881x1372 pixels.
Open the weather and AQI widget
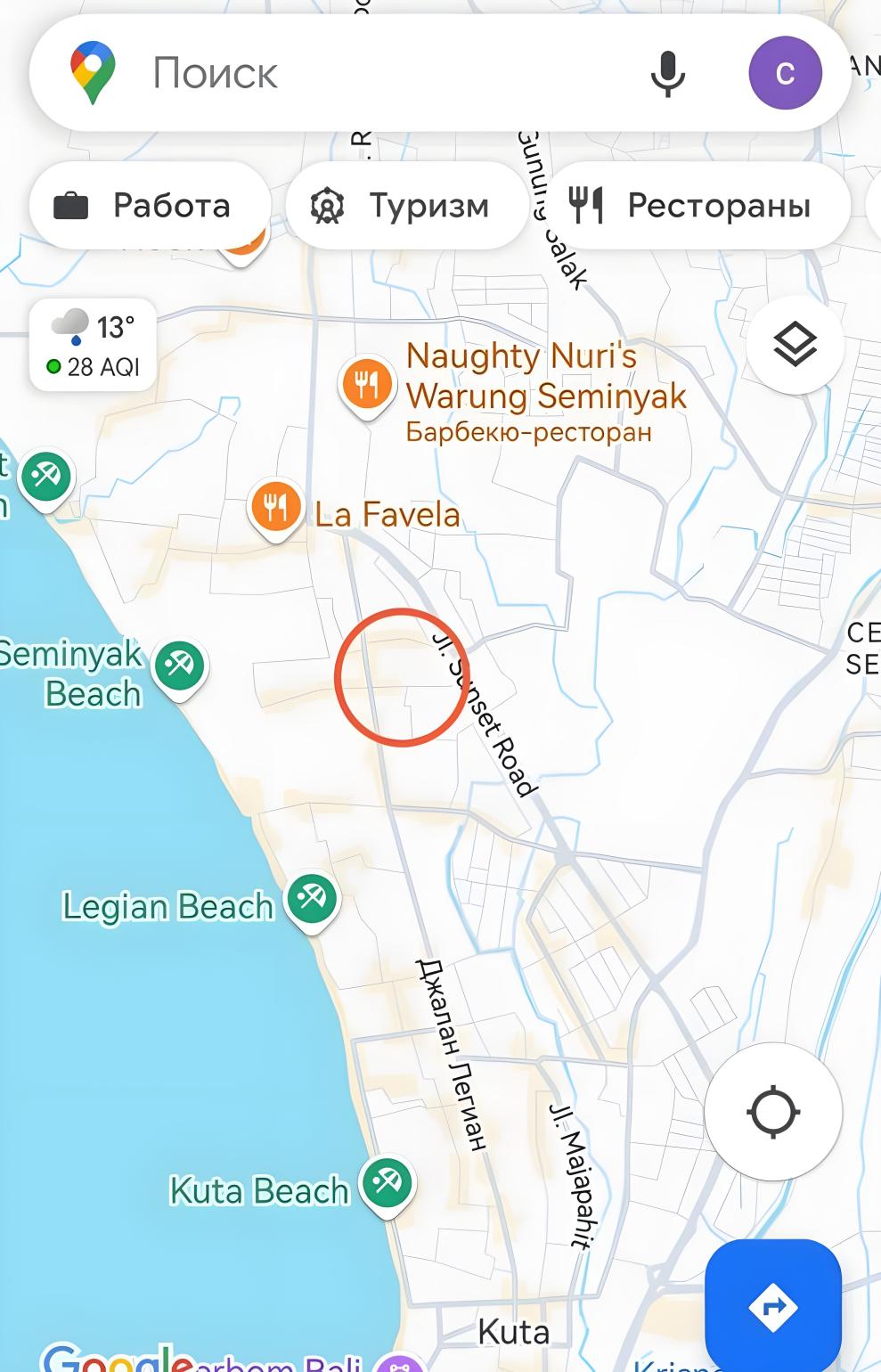(x=93, y=346)
